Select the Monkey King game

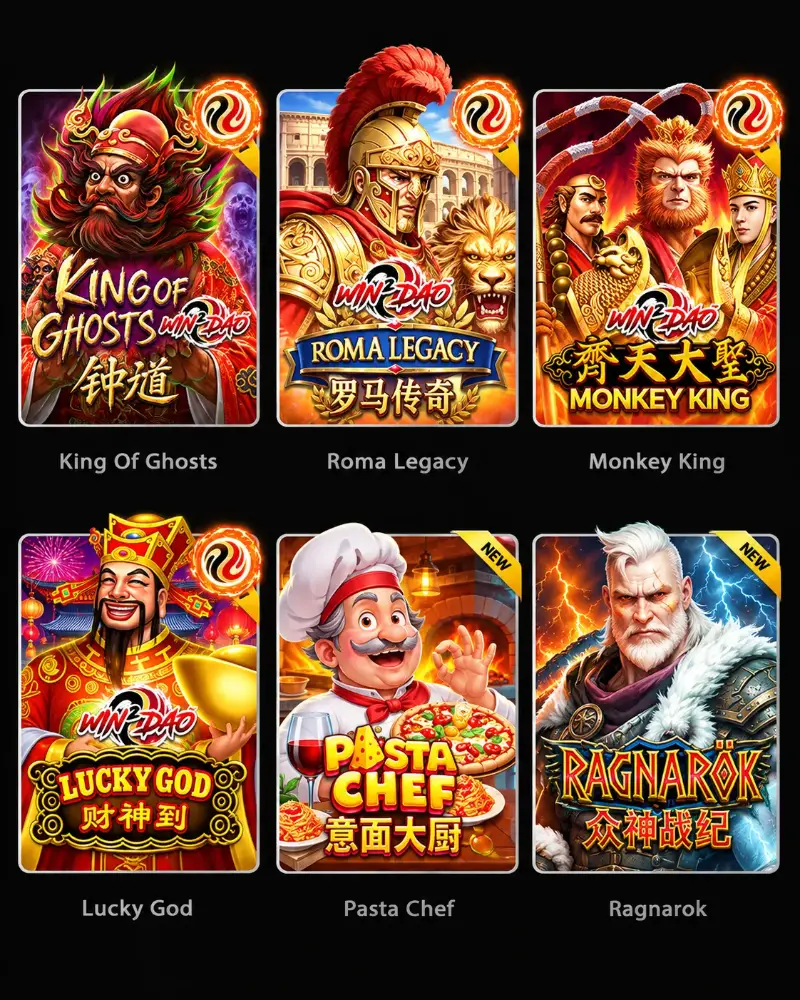(x=656, y=258)
